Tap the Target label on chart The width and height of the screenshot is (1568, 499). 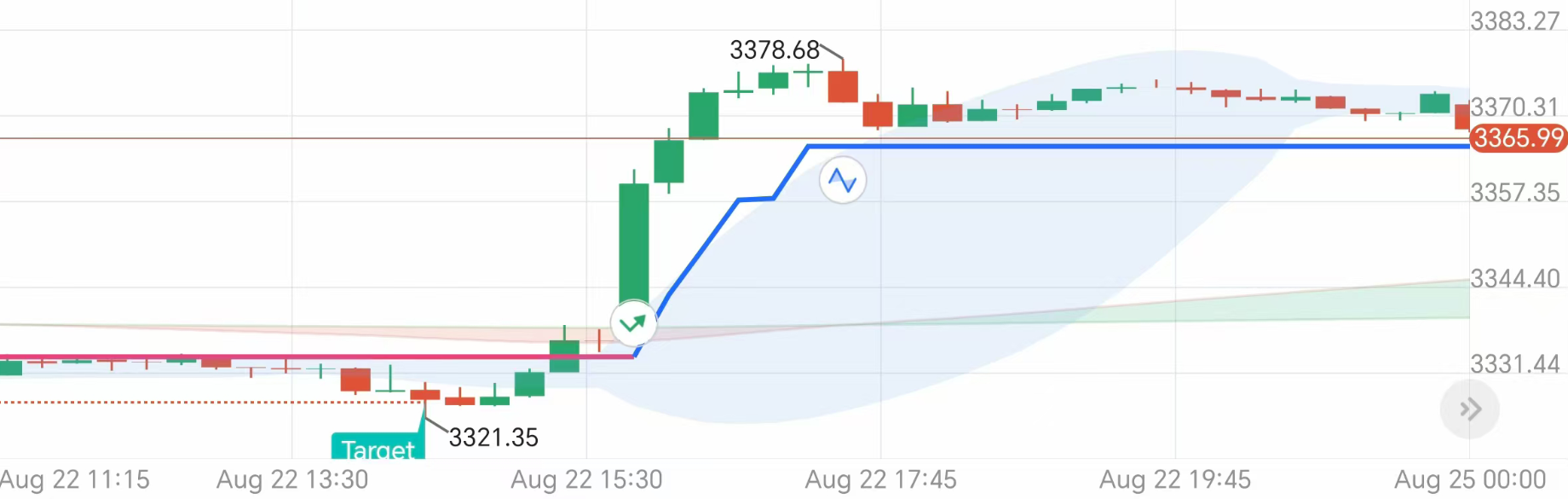pos(378,447)
